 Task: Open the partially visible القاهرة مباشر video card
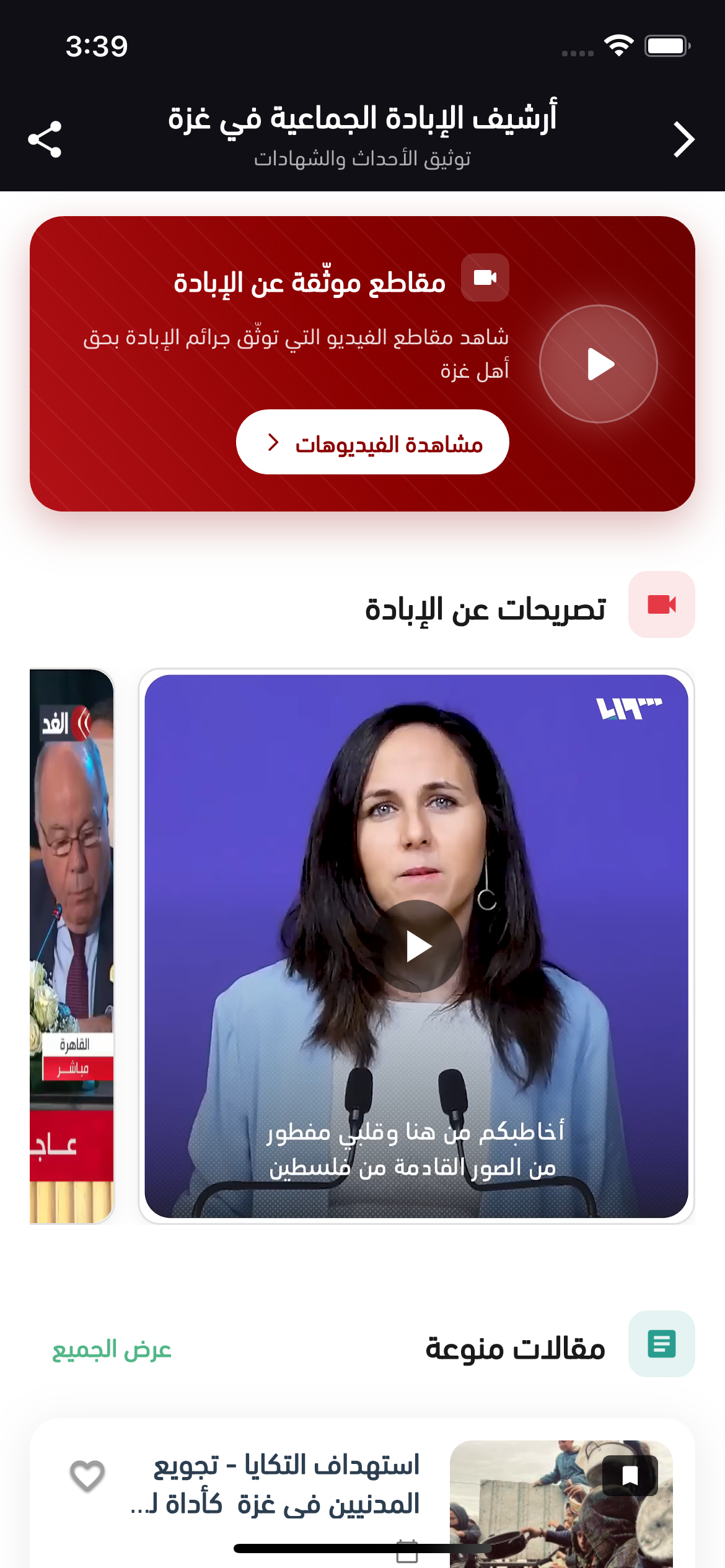[72, 946]
